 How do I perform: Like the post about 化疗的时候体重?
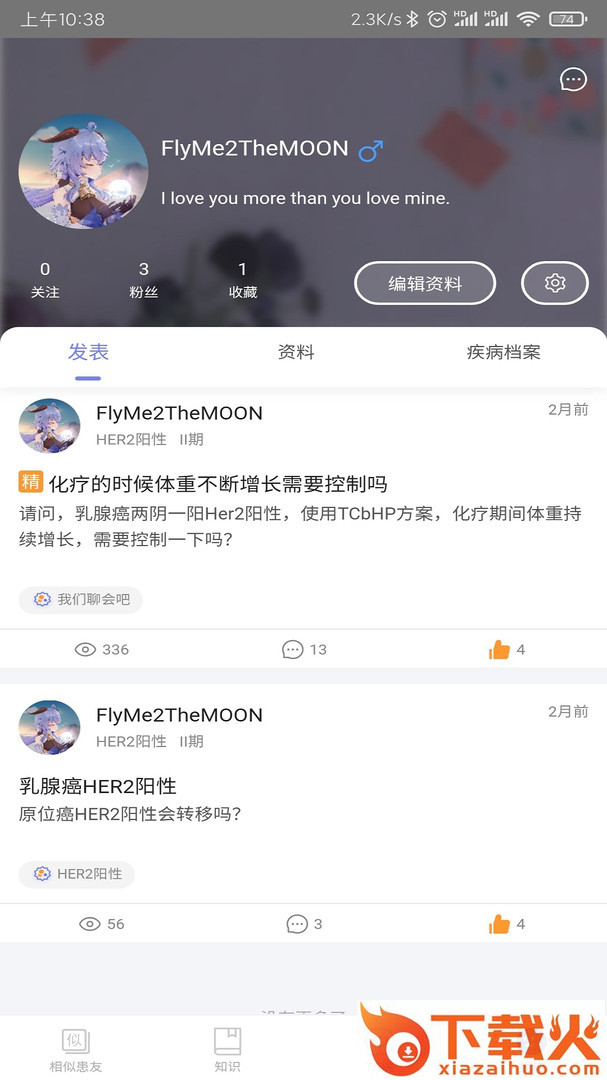[506, 650]
